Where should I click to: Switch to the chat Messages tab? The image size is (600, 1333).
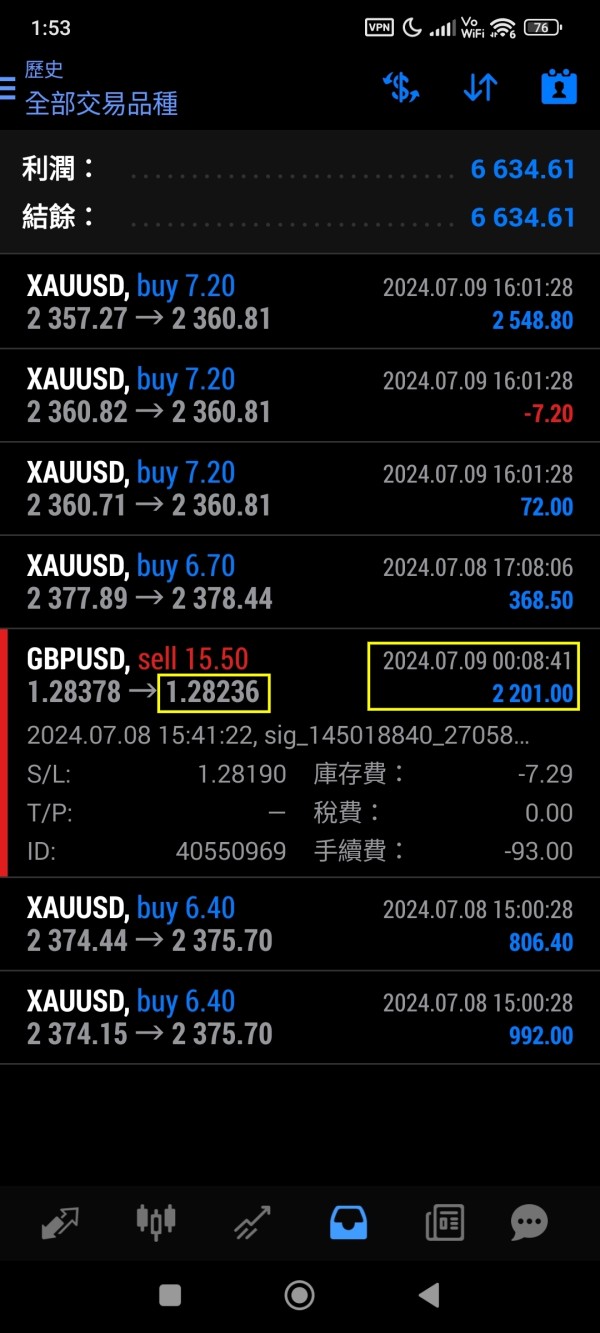[529, 1221]
